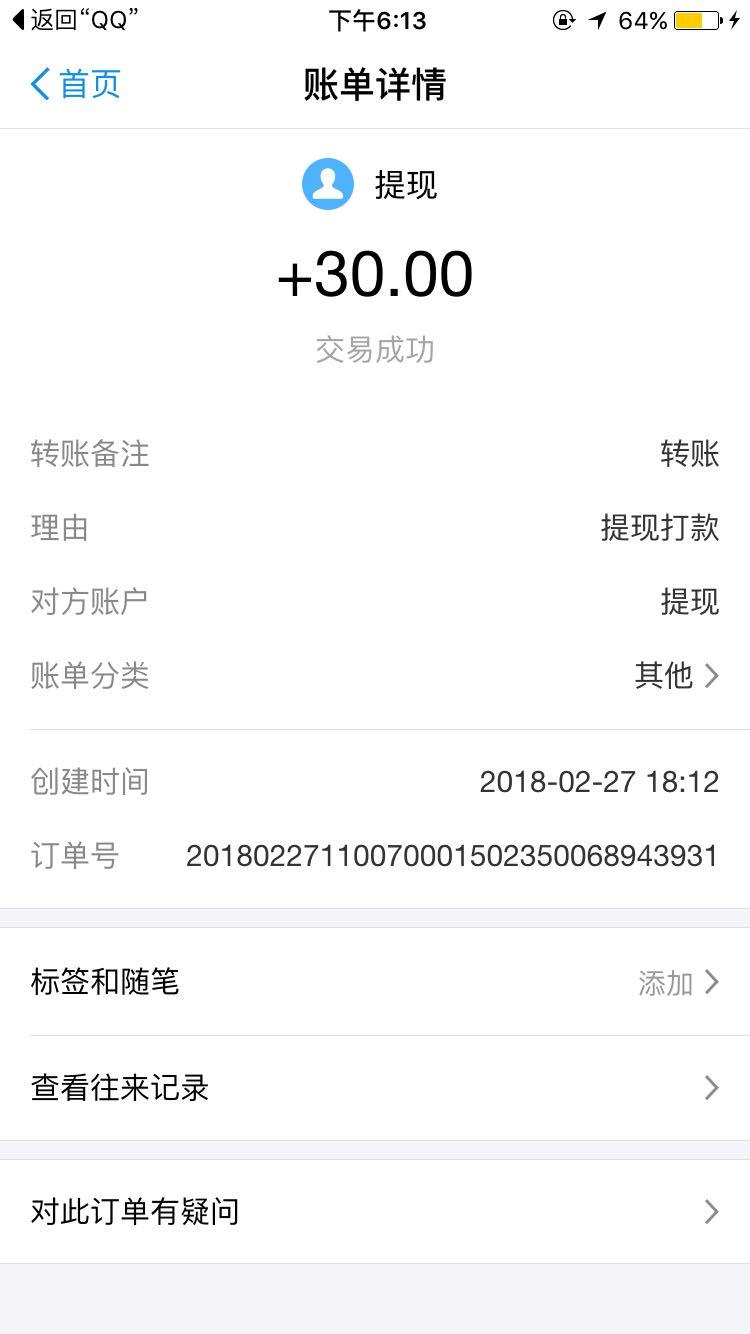Select the order number 20180227110070001502350068943931
Image resolution: width=750 pixels, height=1334 pixels.
[x=452, y=856]
